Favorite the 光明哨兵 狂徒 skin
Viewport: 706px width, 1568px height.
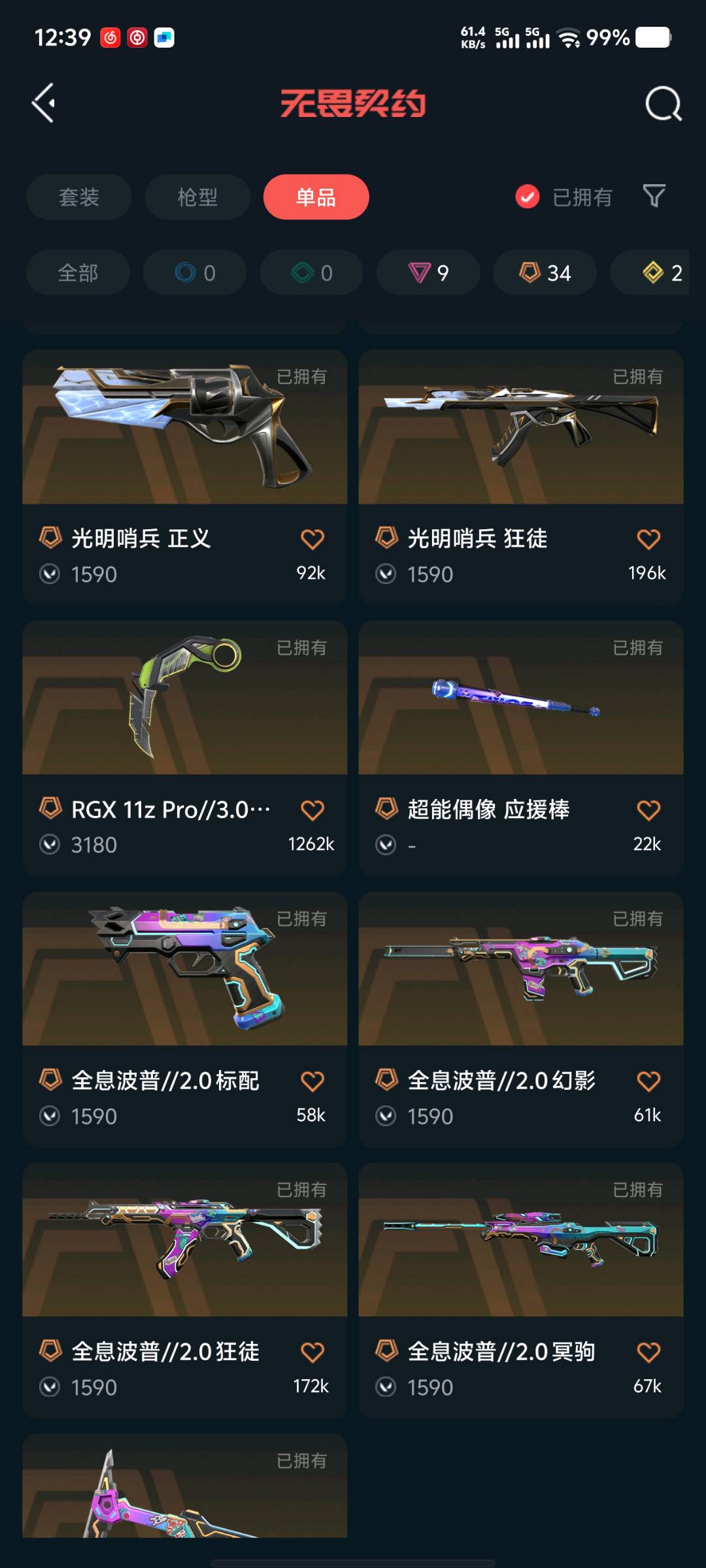(x=648, y=539)
